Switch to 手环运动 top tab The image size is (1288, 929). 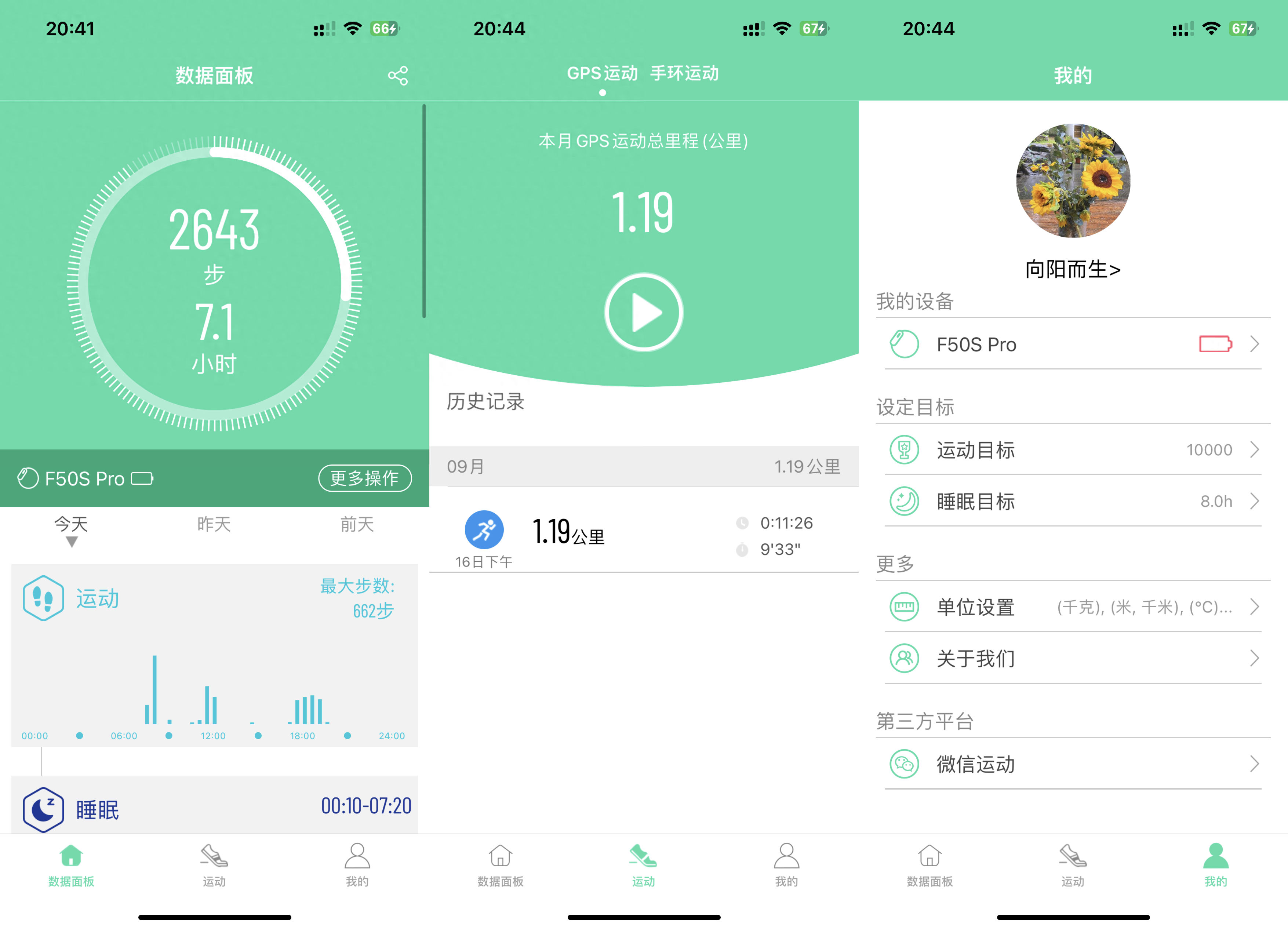(x=684, y=73)
